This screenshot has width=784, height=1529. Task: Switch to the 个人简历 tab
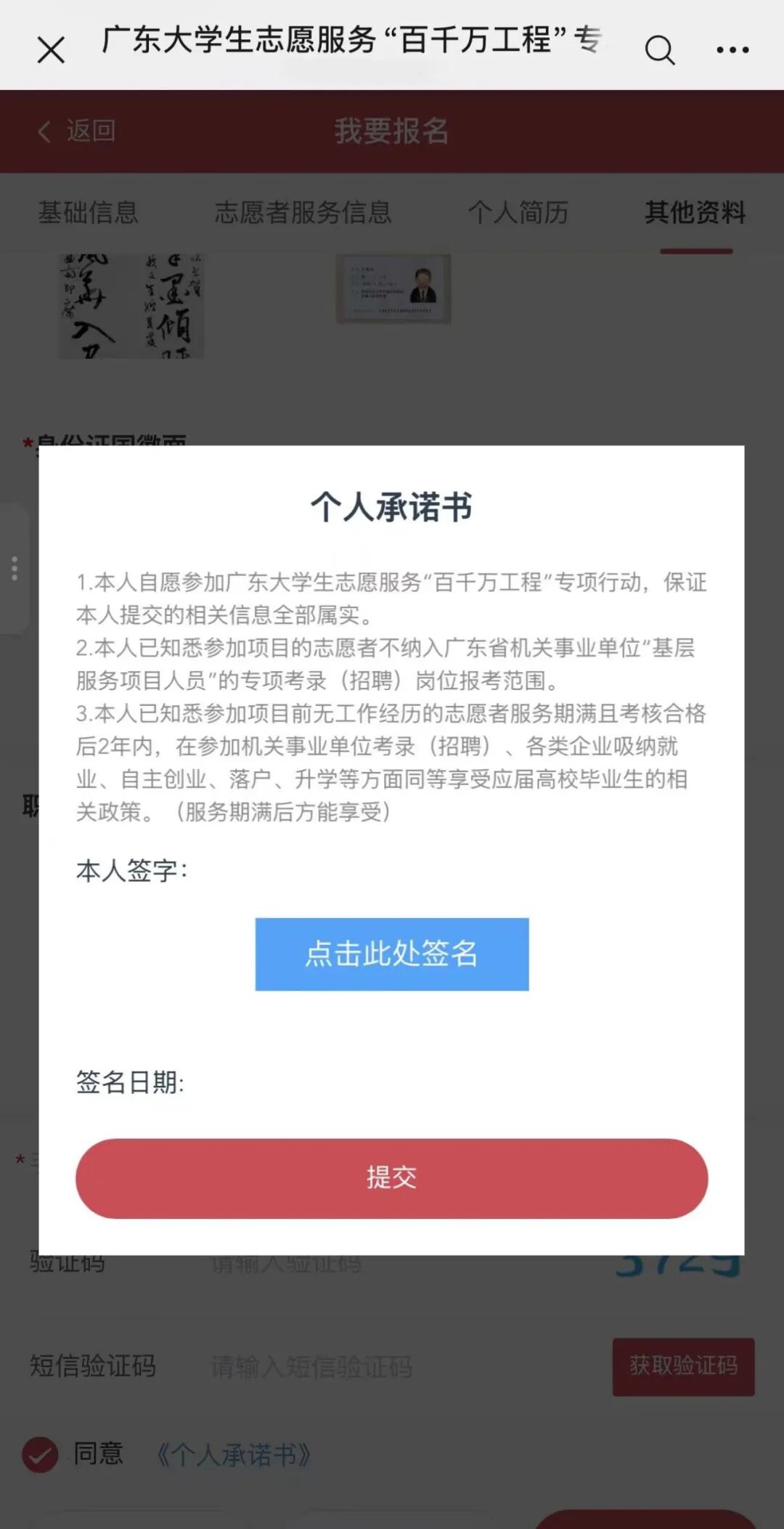coord(518,213)
